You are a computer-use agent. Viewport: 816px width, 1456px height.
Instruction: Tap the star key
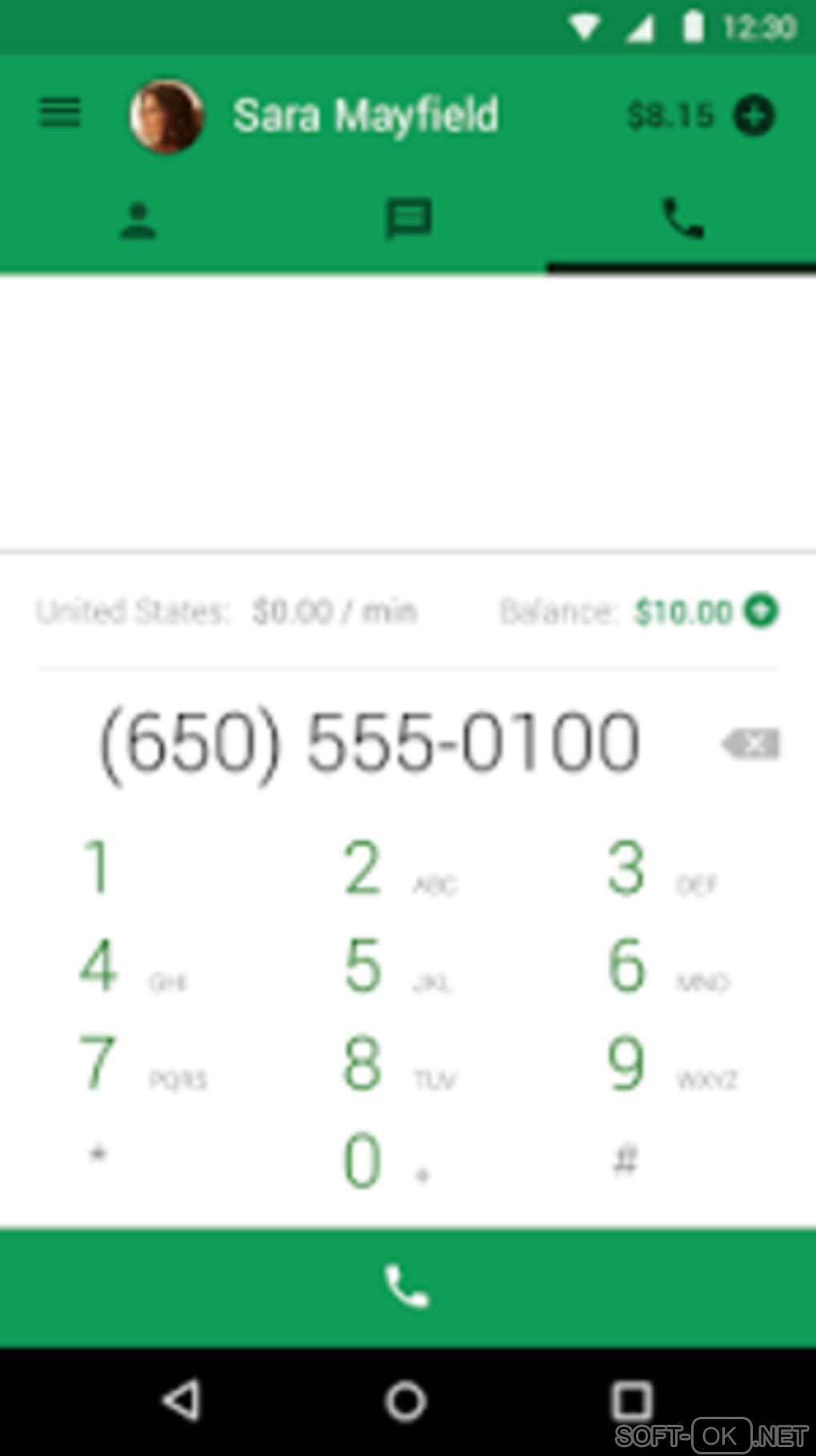pos(98,1155)
